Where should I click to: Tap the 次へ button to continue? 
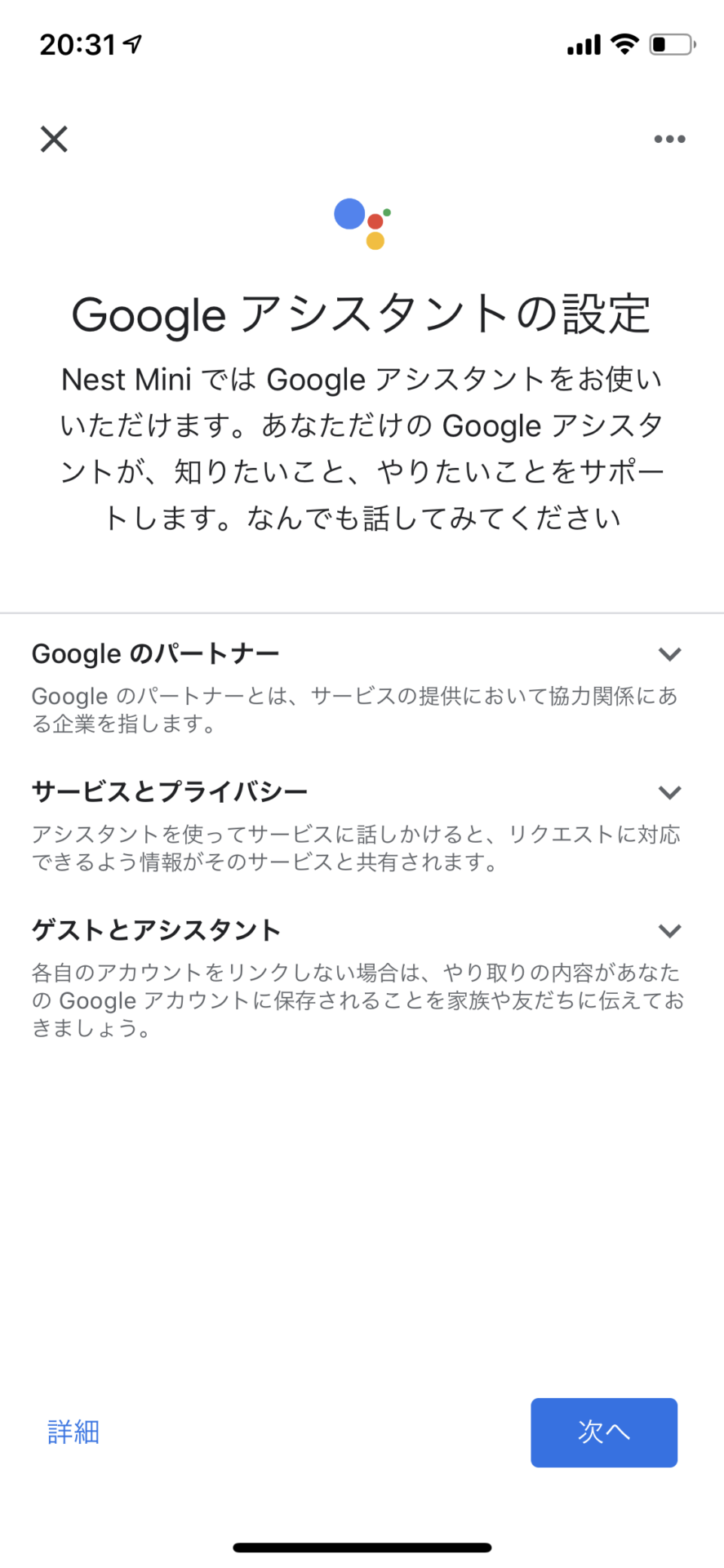(604, 1432)
